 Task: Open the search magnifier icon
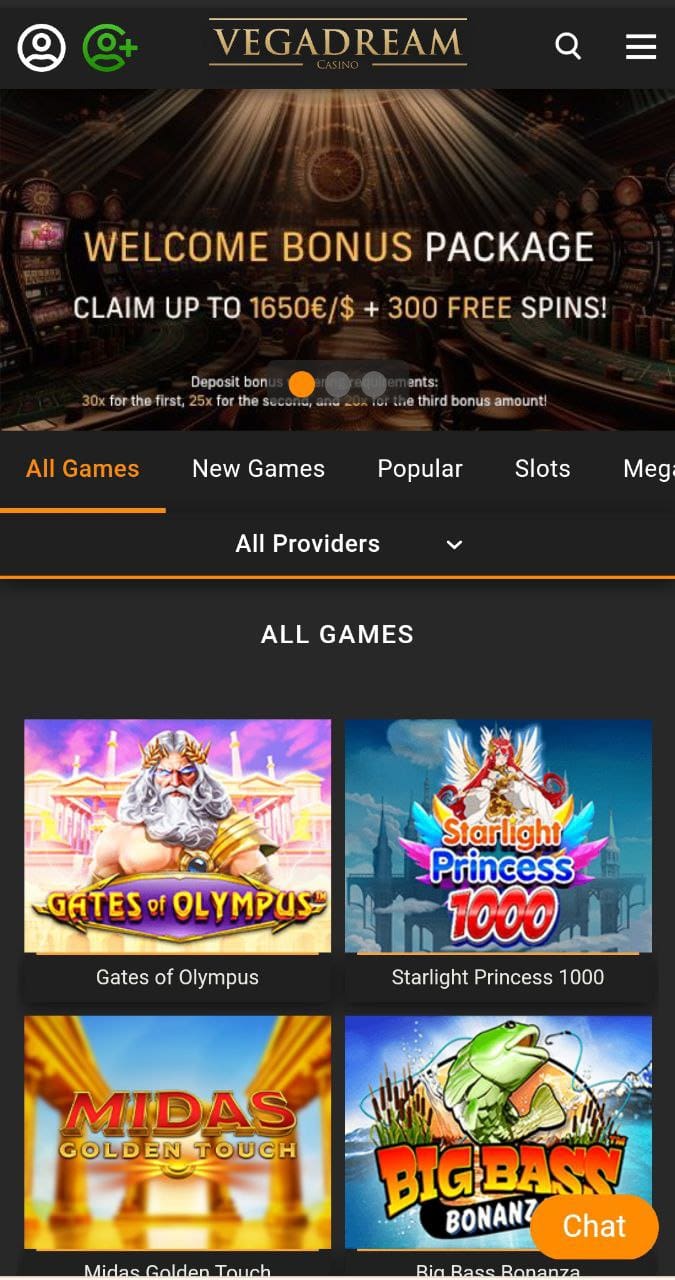pos(568,46)
